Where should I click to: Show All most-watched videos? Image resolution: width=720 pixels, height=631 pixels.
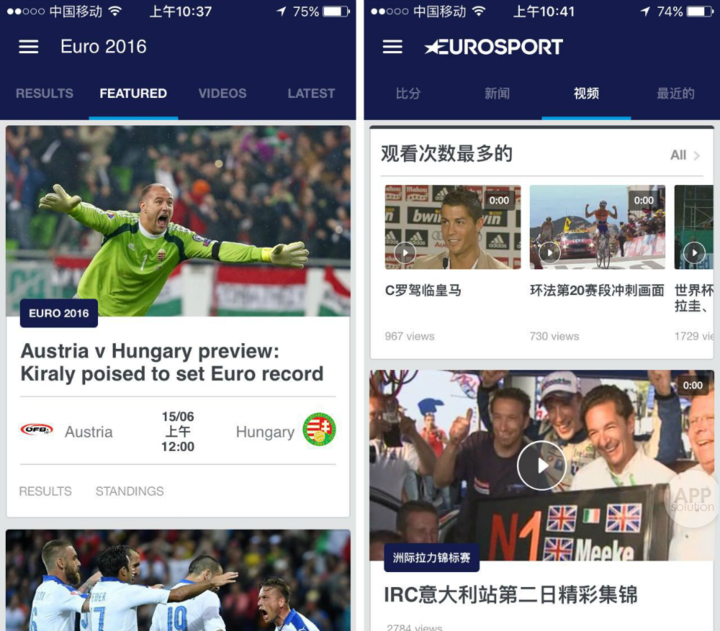pyautogui.click(x=685, y=155)
